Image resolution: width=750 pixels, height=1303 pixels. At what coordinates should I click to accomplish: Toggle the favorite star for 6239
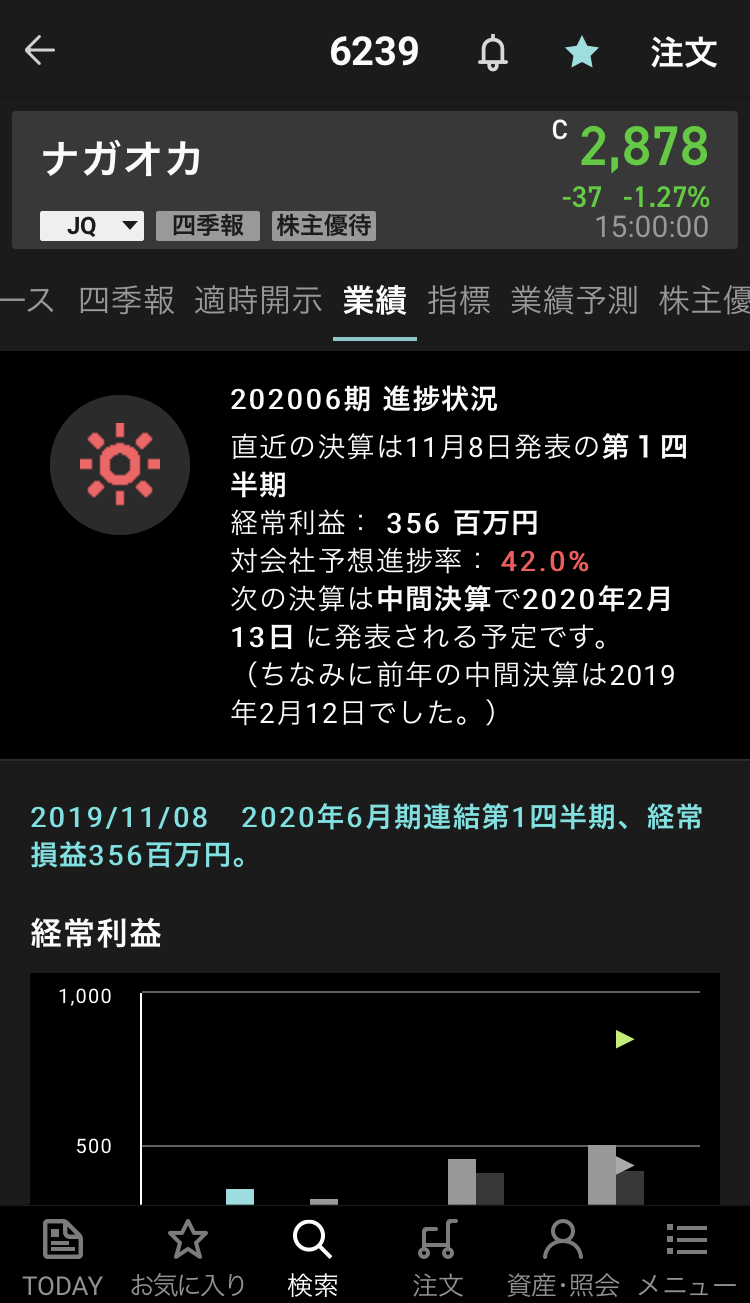(581, 52)
